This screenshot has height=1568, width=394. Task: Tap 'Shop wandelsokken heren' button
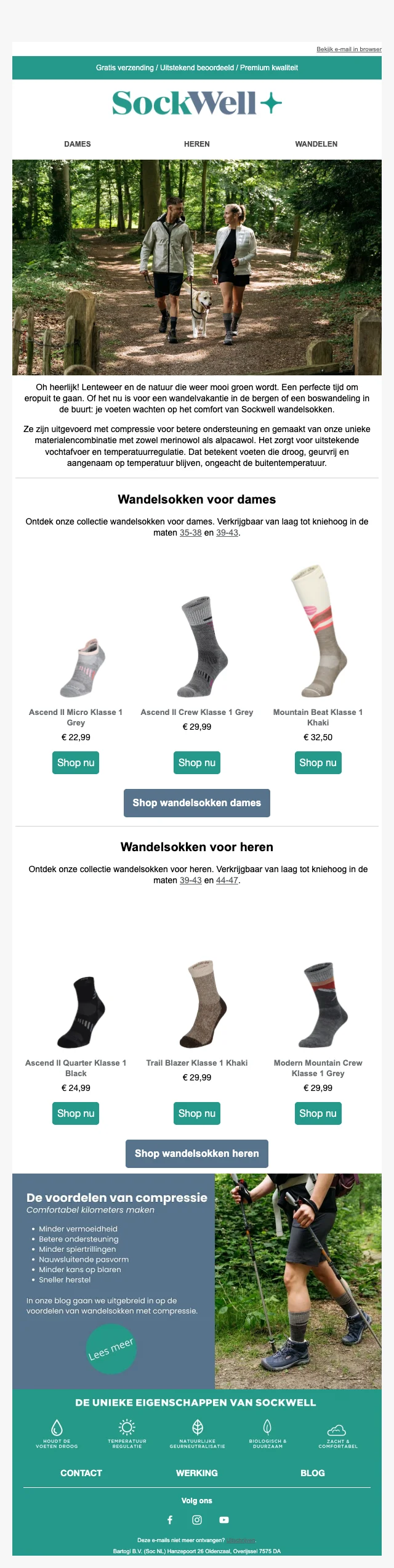point(197,1154)
